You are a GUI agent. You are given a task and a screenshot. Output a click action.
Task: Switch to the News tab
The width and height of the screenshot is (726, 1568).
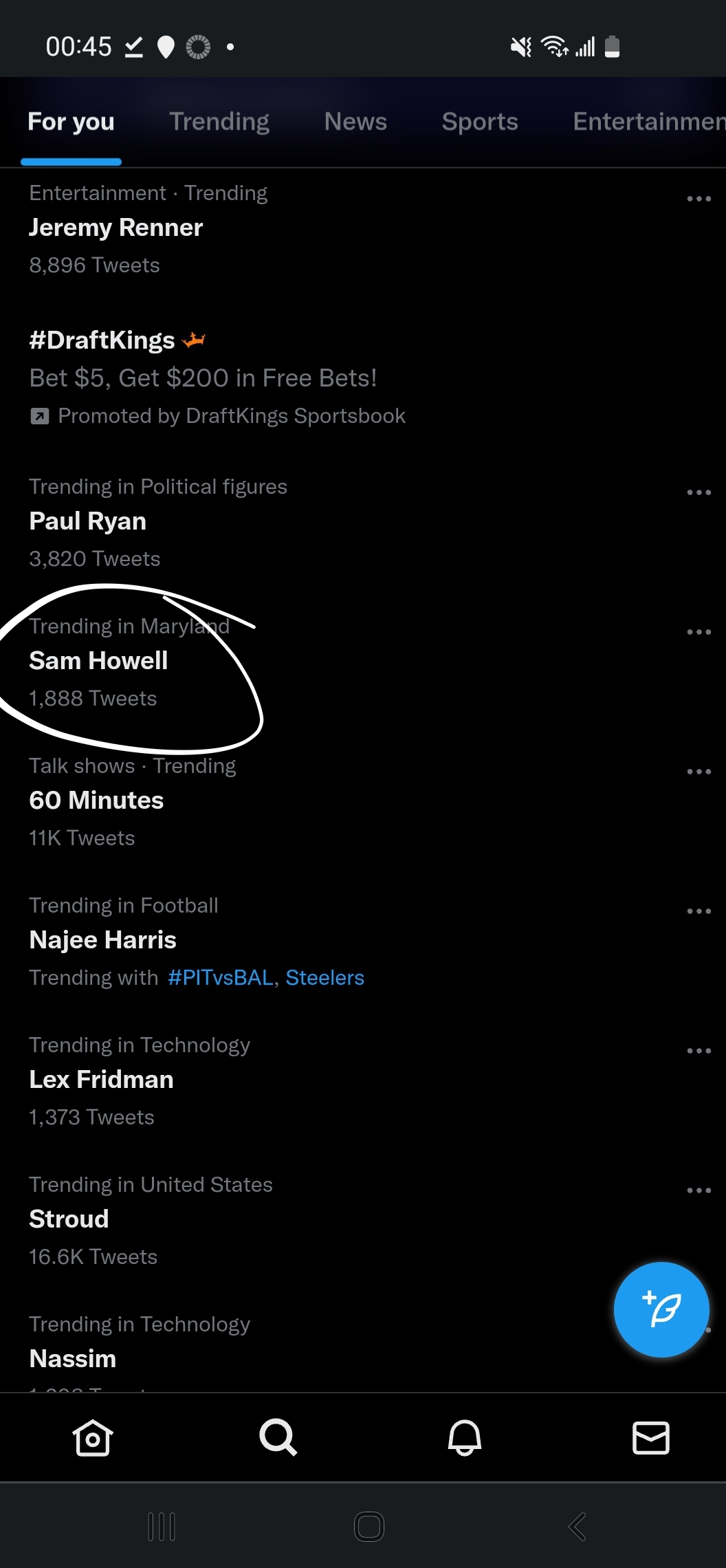pos(355,122)
